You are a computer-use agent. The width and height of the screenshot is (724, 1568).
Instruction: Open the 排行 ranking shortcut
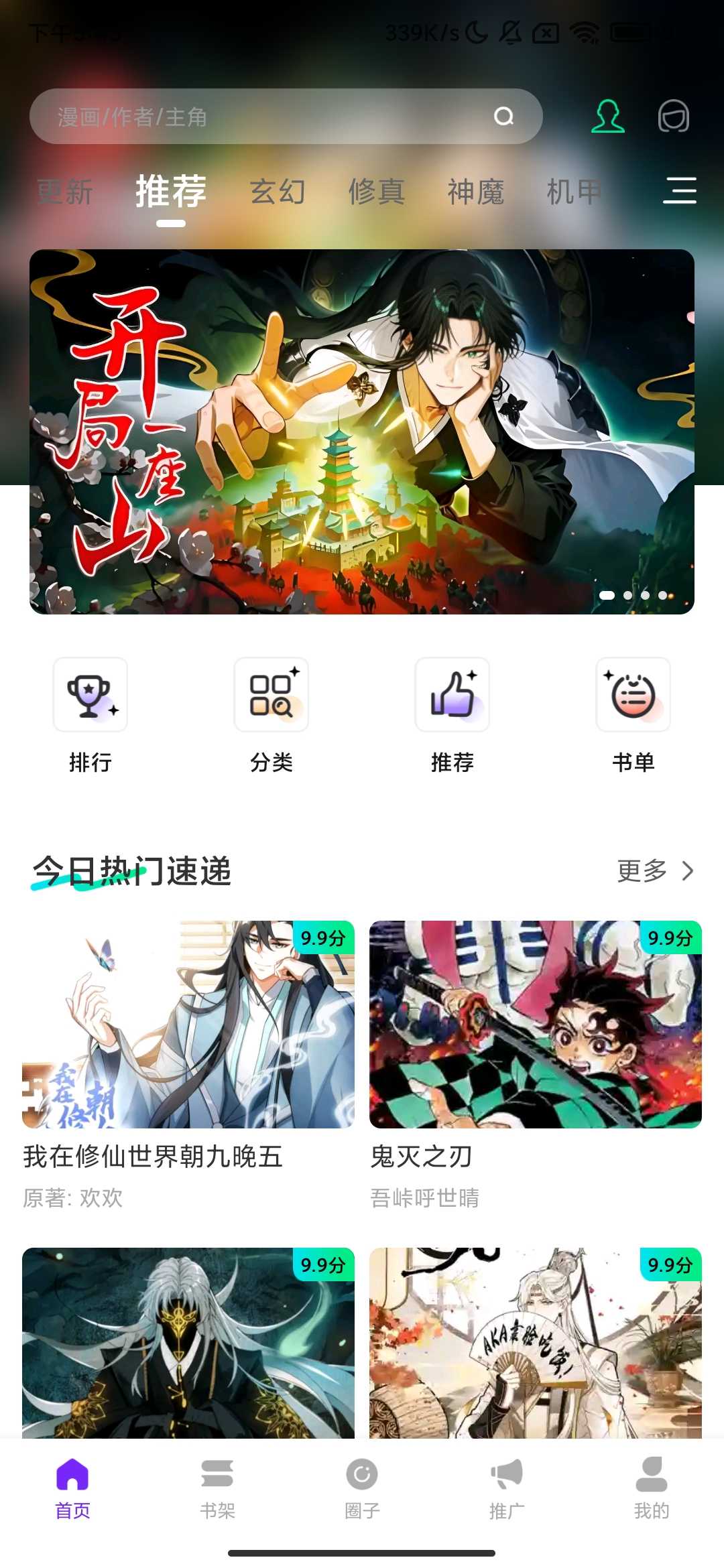(90, 715)
